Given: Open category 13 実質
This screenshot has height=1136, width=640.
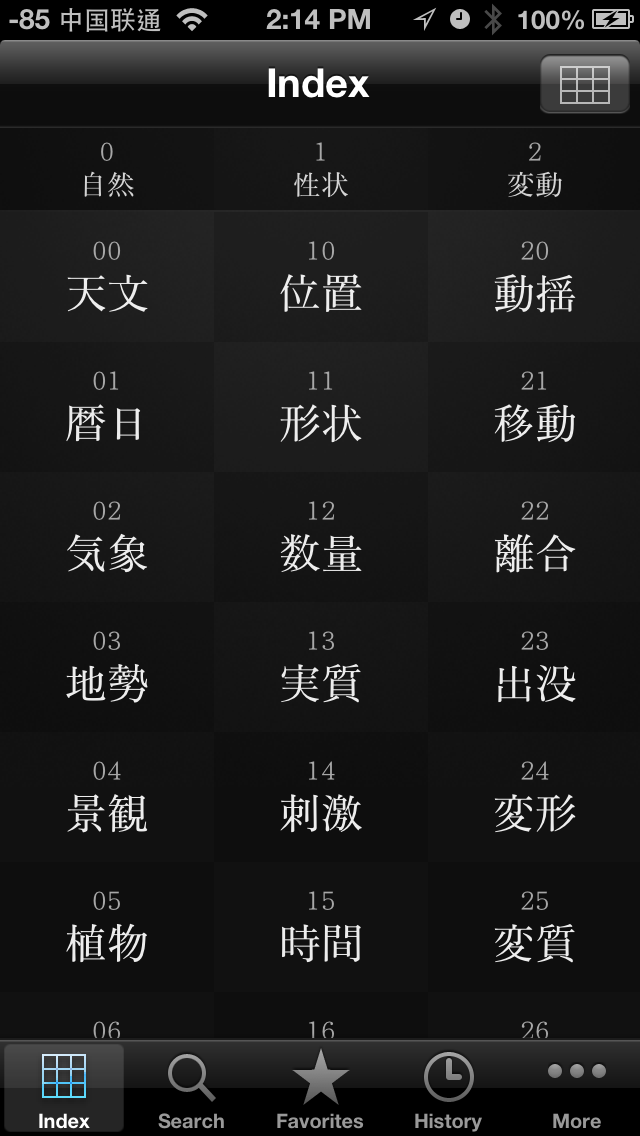Looking at the screenshot, I should 320,667.
